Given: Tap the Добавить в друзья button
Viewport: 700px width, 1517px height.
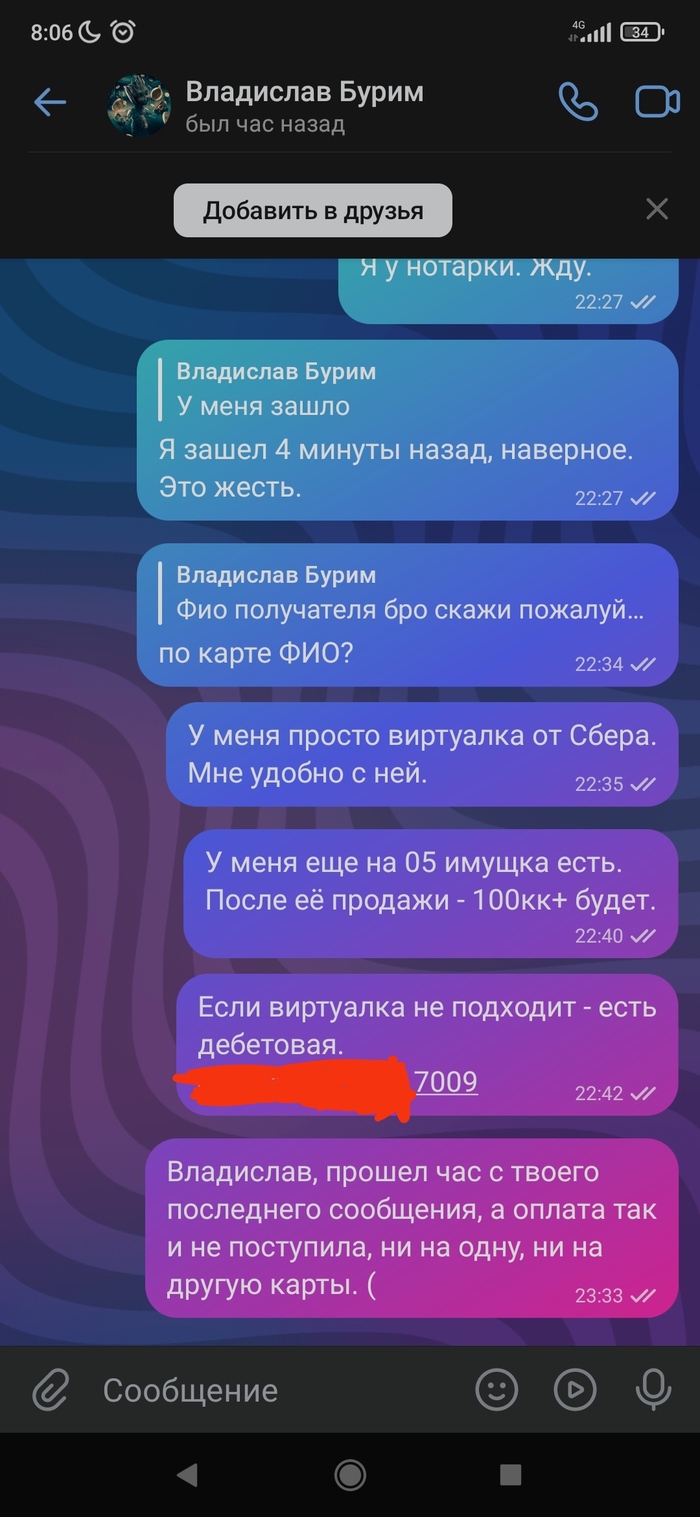Looking at the screenshot, I should (313, 211).
